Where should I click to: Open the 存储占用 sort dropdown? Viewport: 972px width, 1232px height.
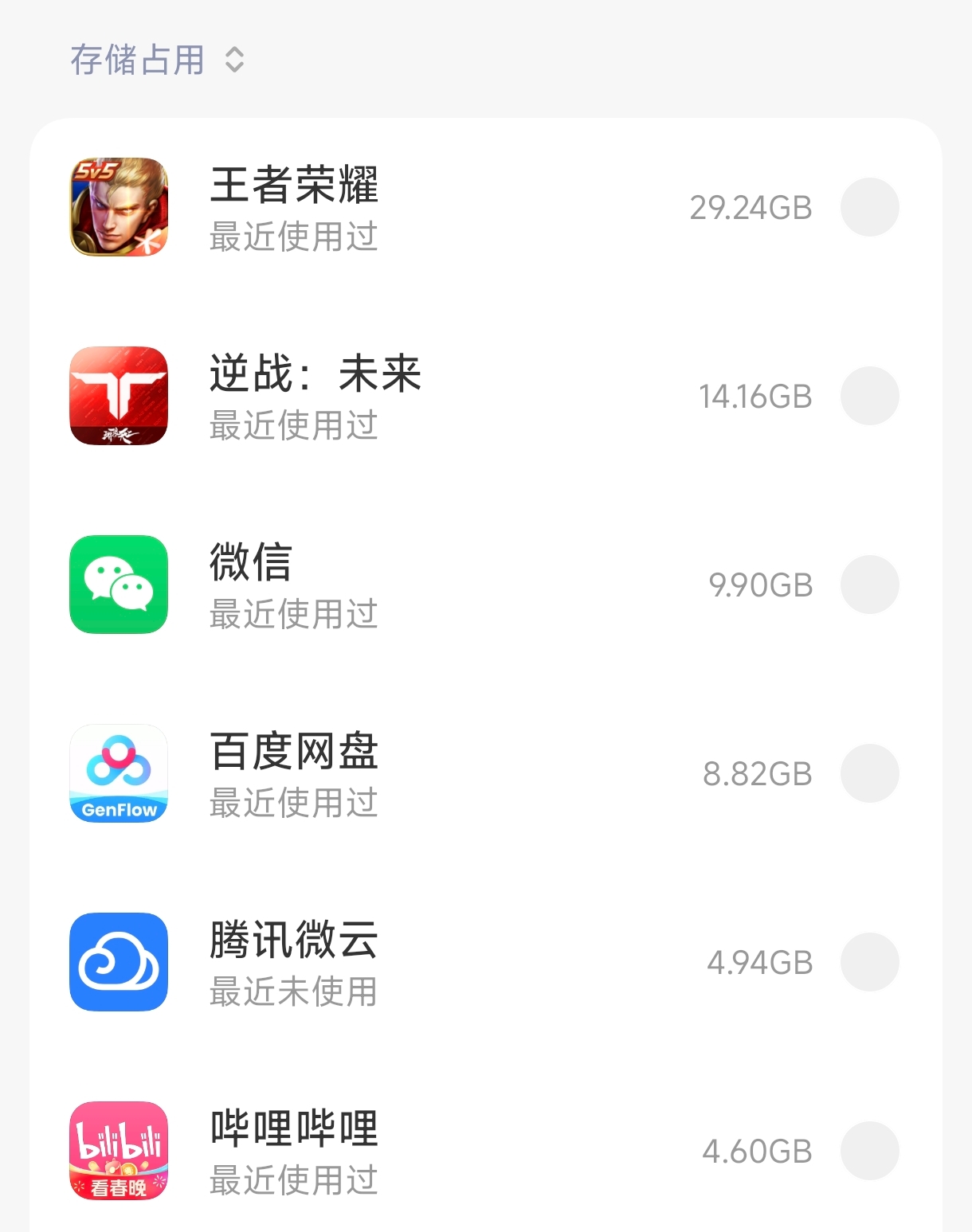158,60
